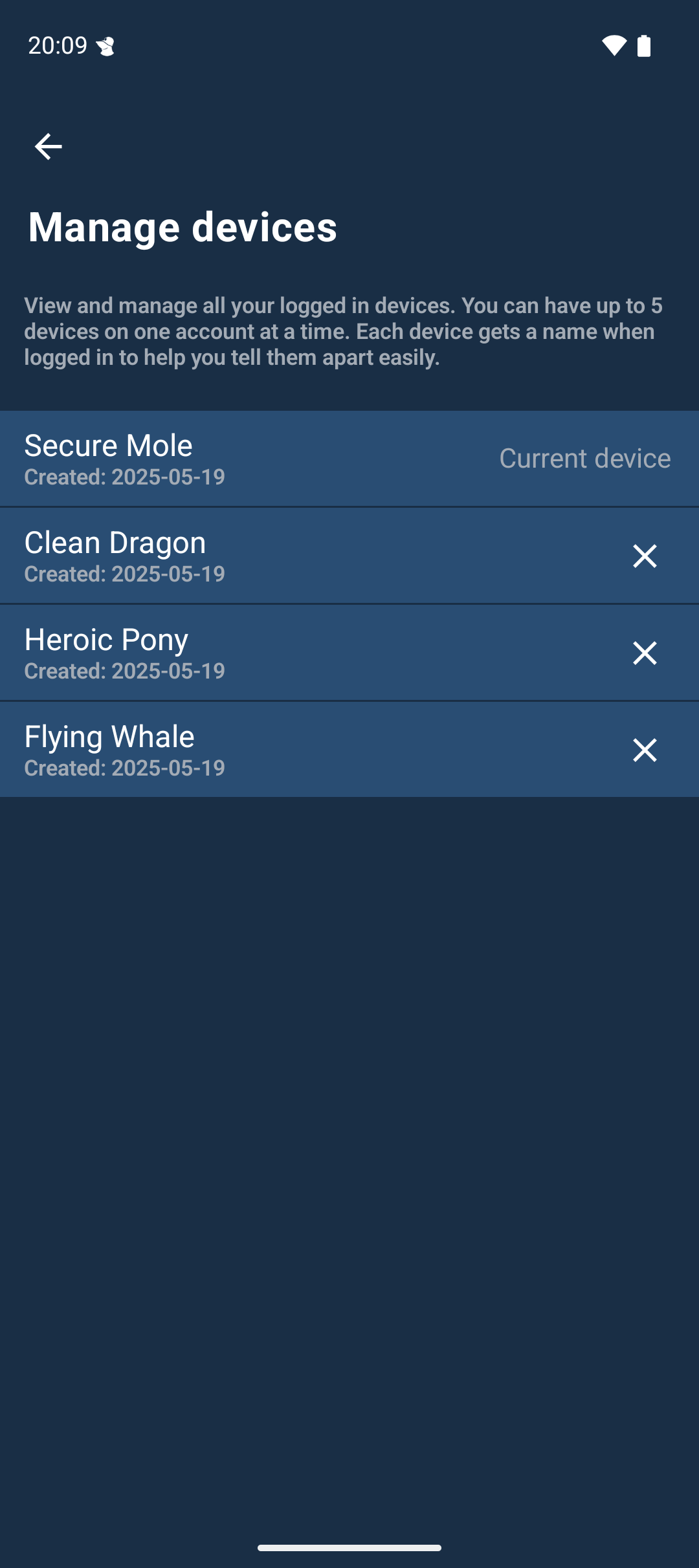
Task: Click the status bar clock
Action: click(x=57, y=45)
